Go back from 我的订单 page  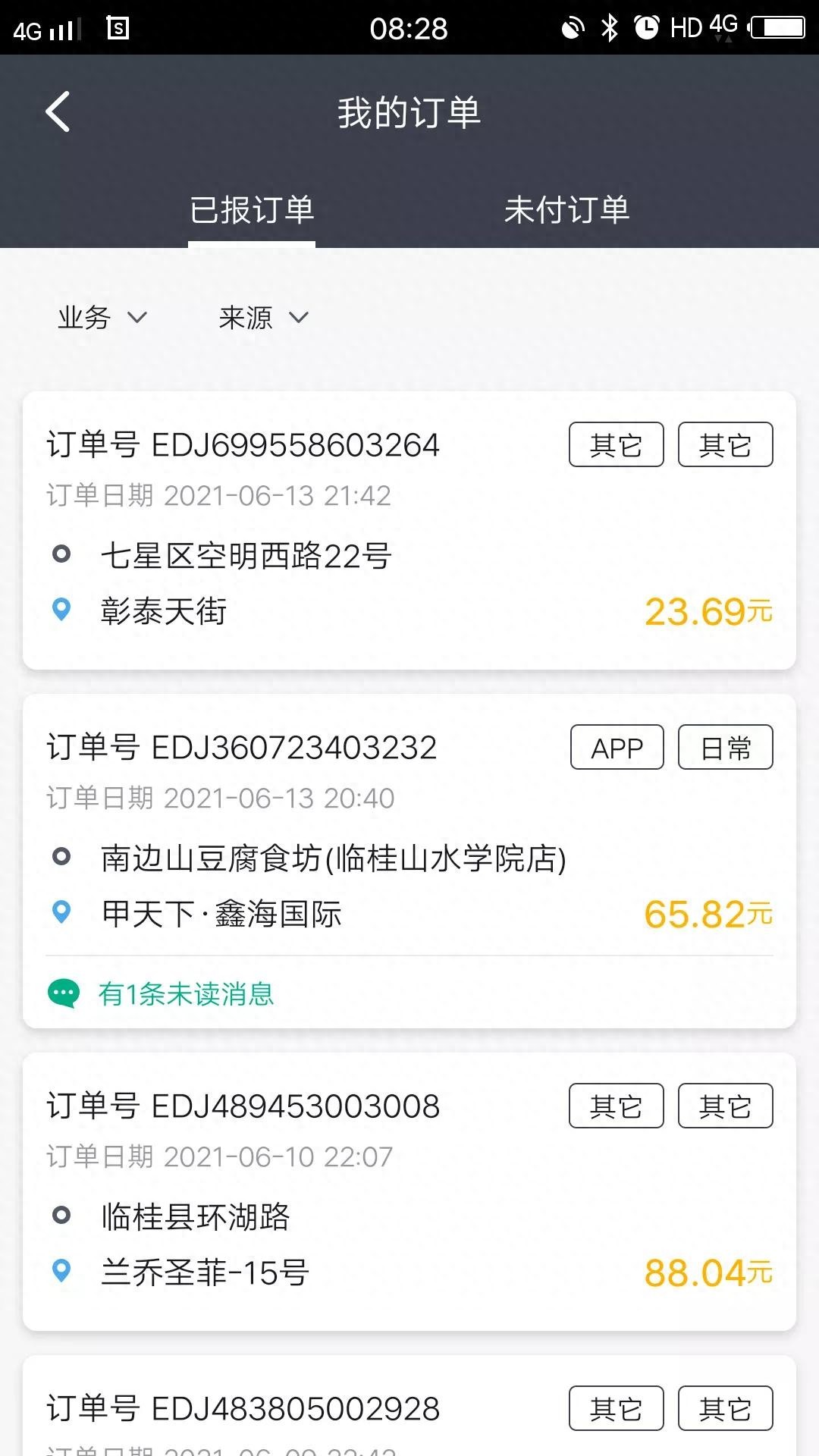[58, 112]
